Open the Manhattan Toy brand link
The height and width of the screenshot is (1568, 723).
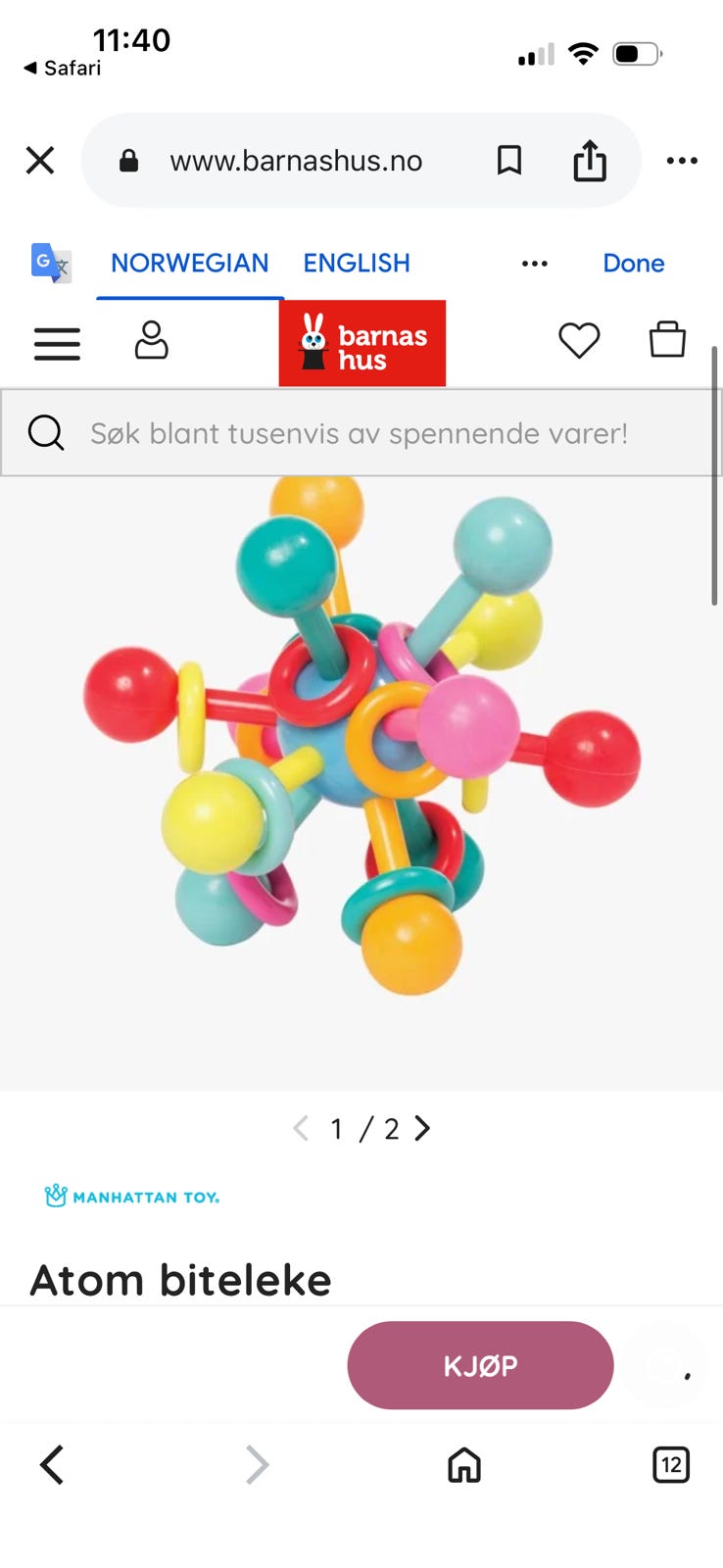pos(131,1196)
